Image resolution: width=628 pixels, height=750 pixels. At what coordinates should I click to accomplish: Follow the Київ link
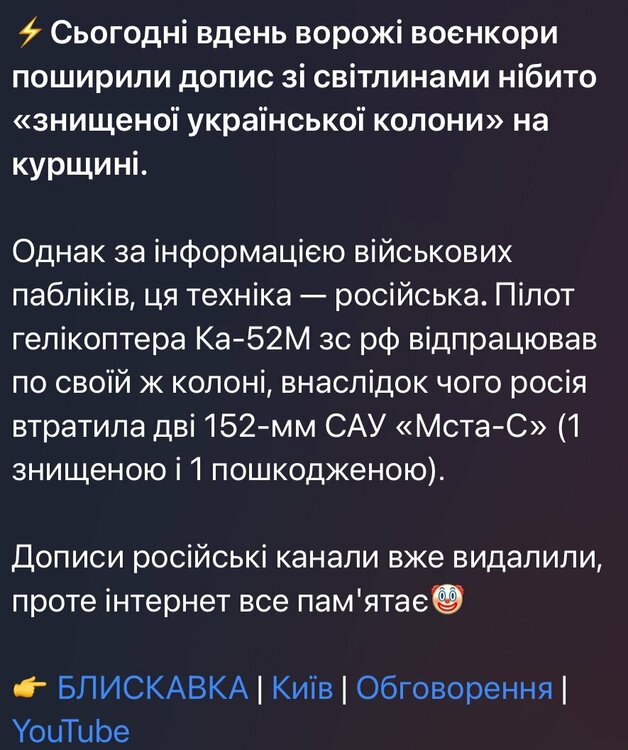pos(302,687)
